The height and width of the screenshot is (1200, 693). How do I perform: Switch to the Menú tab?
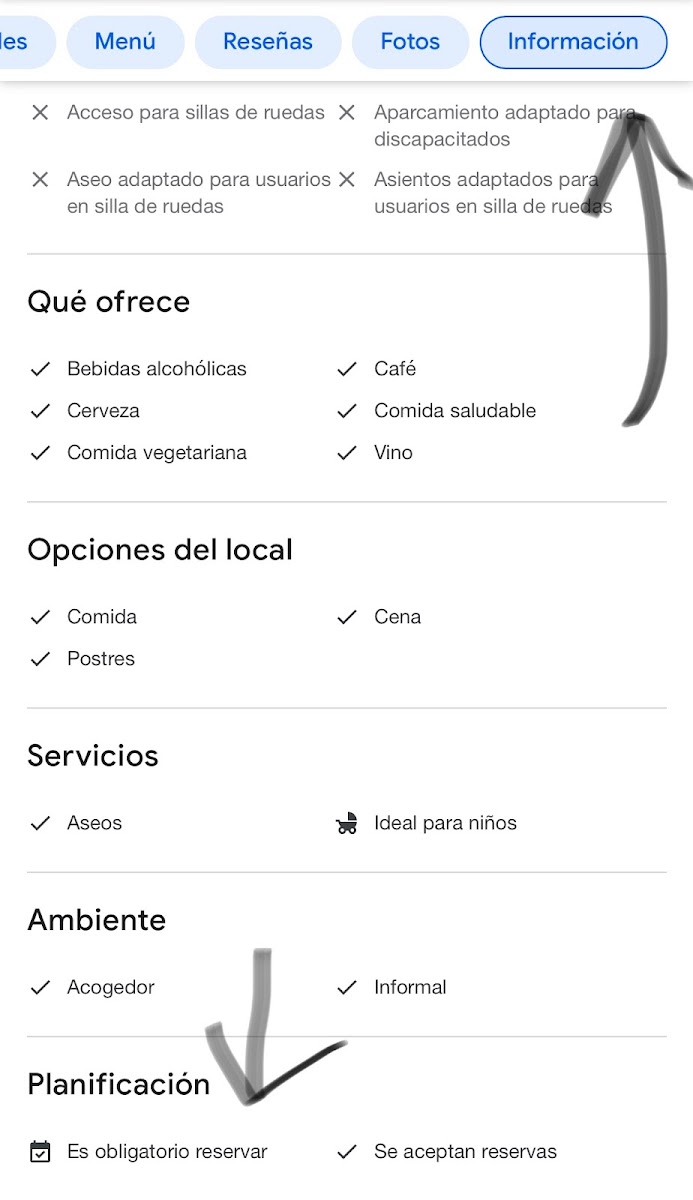(x=125, y=42)
